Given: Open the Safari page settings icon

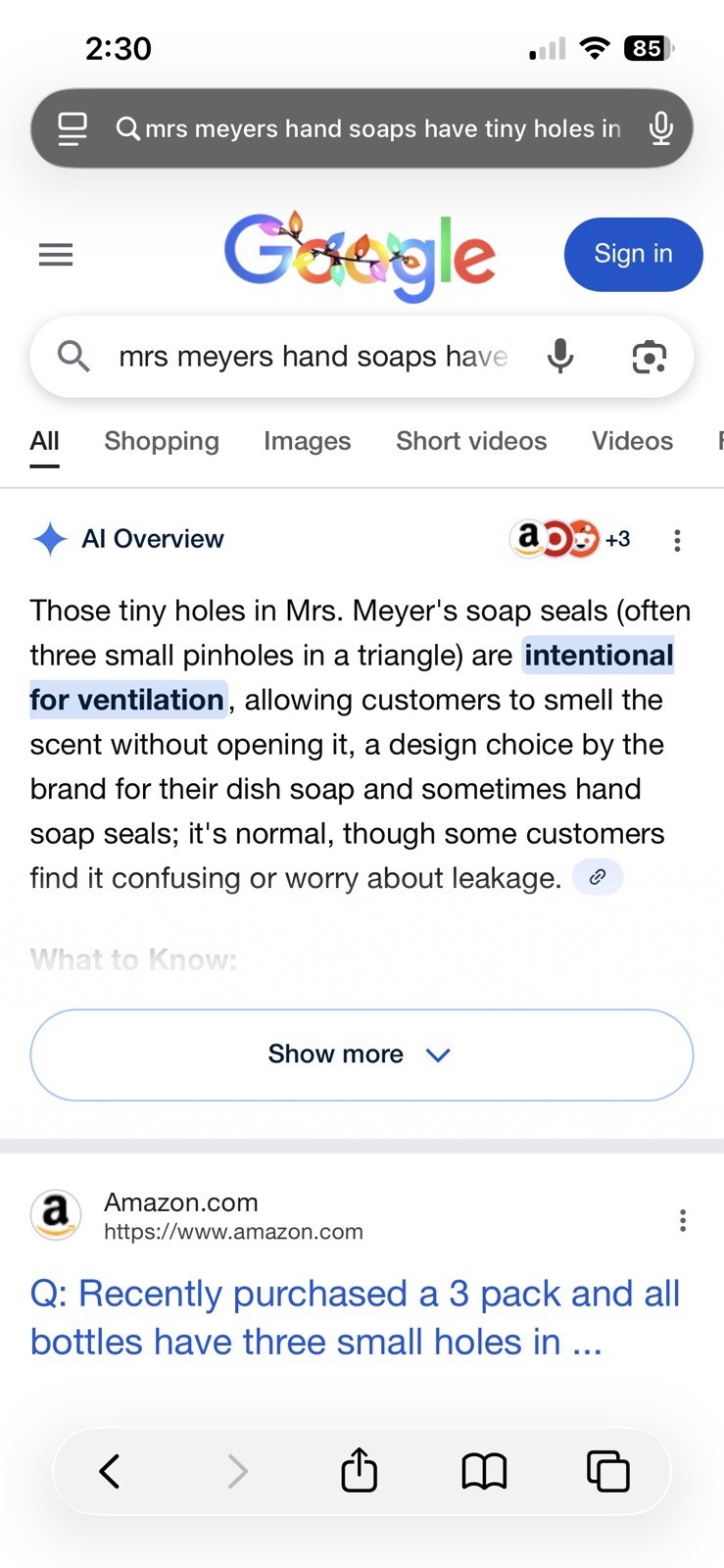Looking at the screenshot, I should (72, 128).
